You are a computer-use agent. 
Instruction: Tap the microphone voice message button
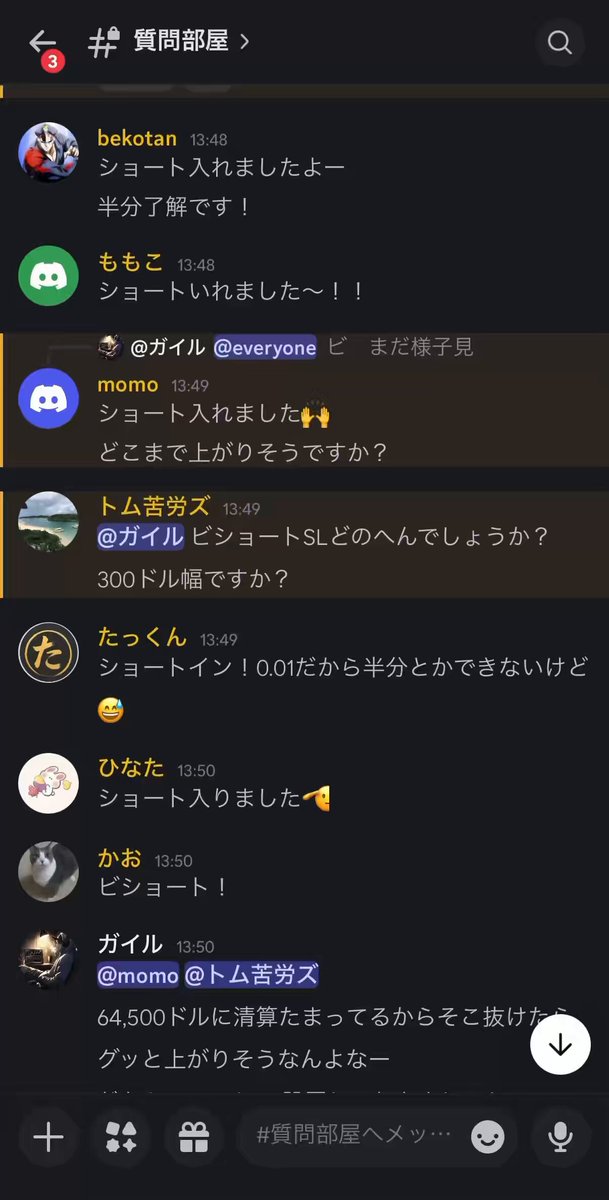click(560, 1136)
